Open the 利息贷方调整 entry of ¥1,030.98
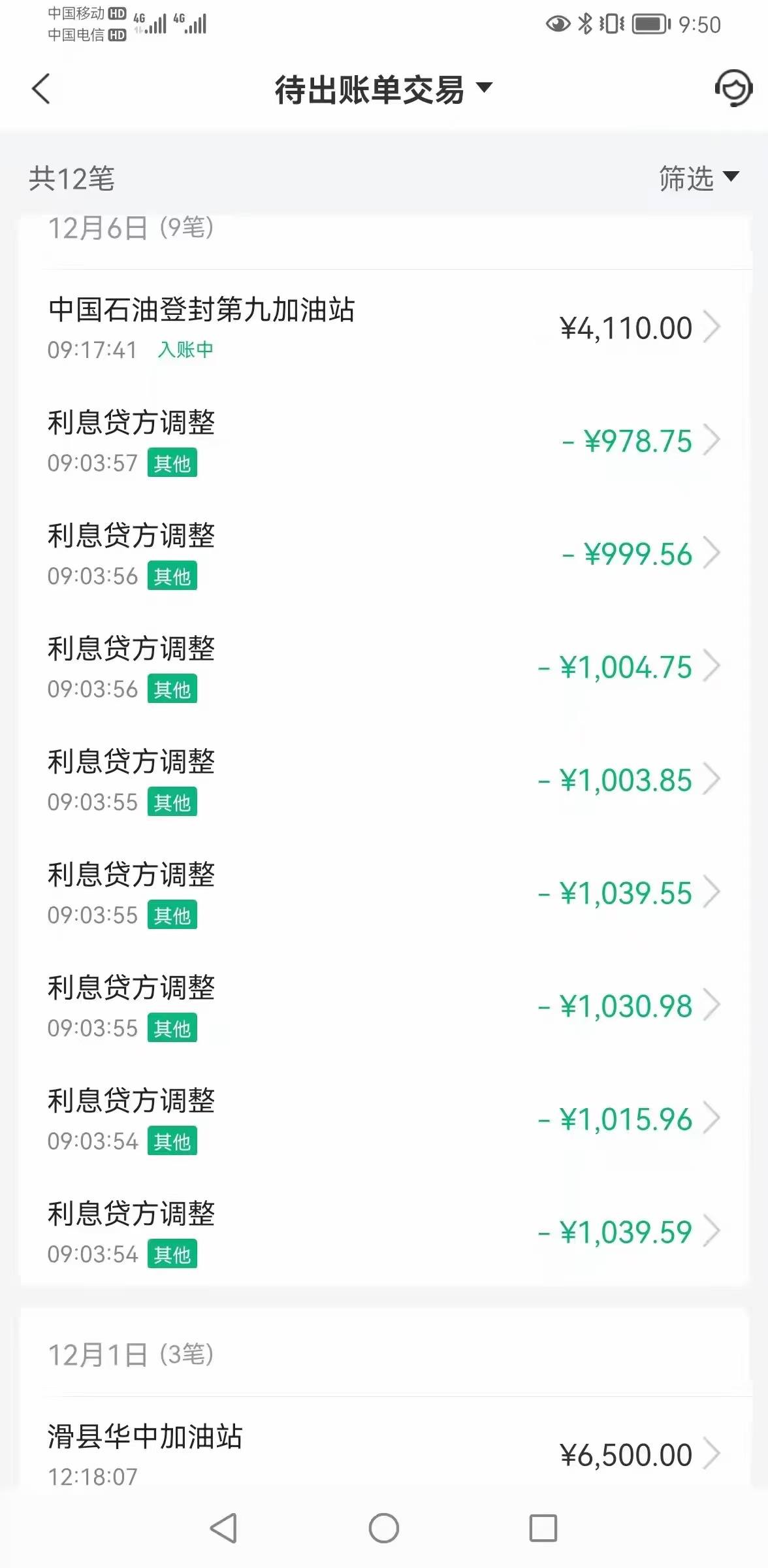 tap(384, 1005)
